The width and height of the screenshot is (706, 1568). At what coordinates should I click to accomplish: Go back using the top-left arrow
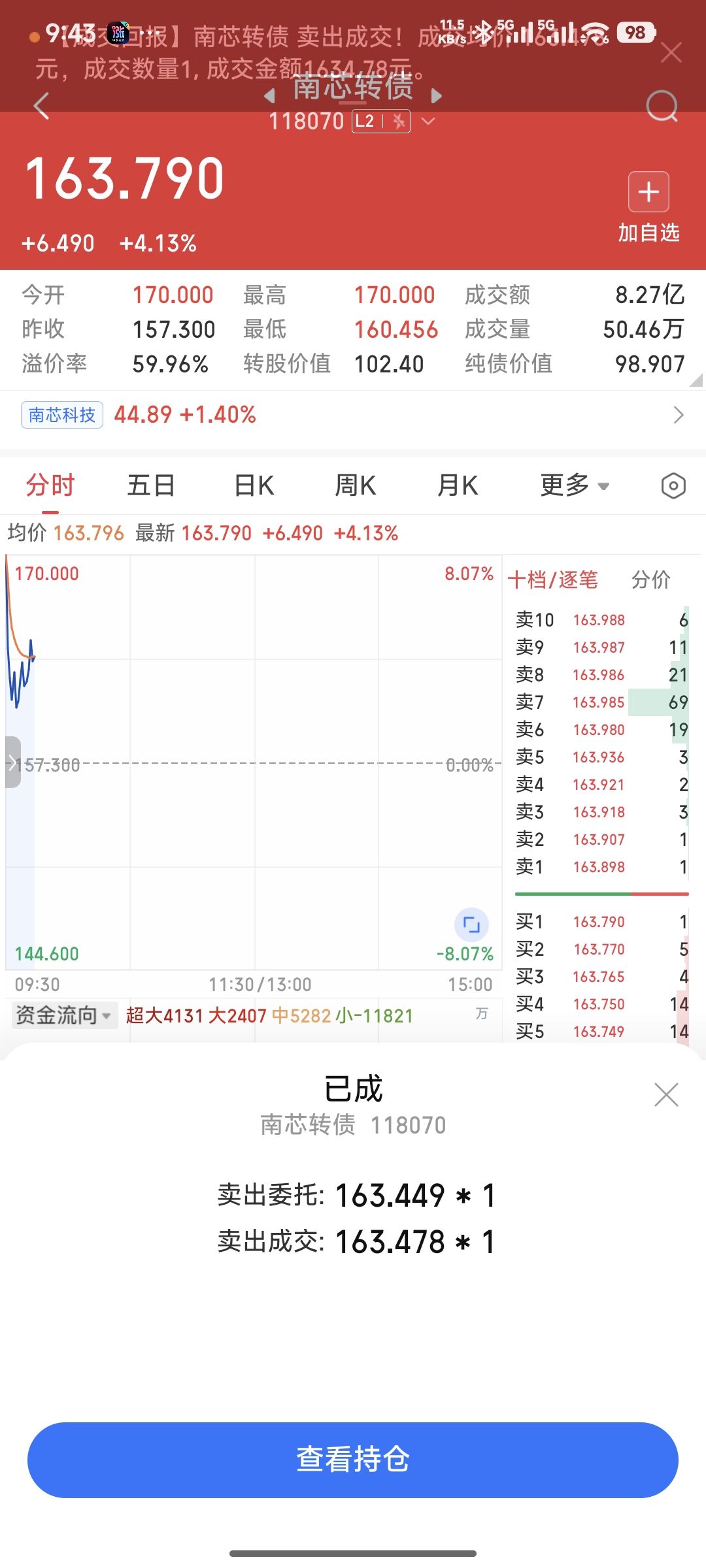coord(42,106)
